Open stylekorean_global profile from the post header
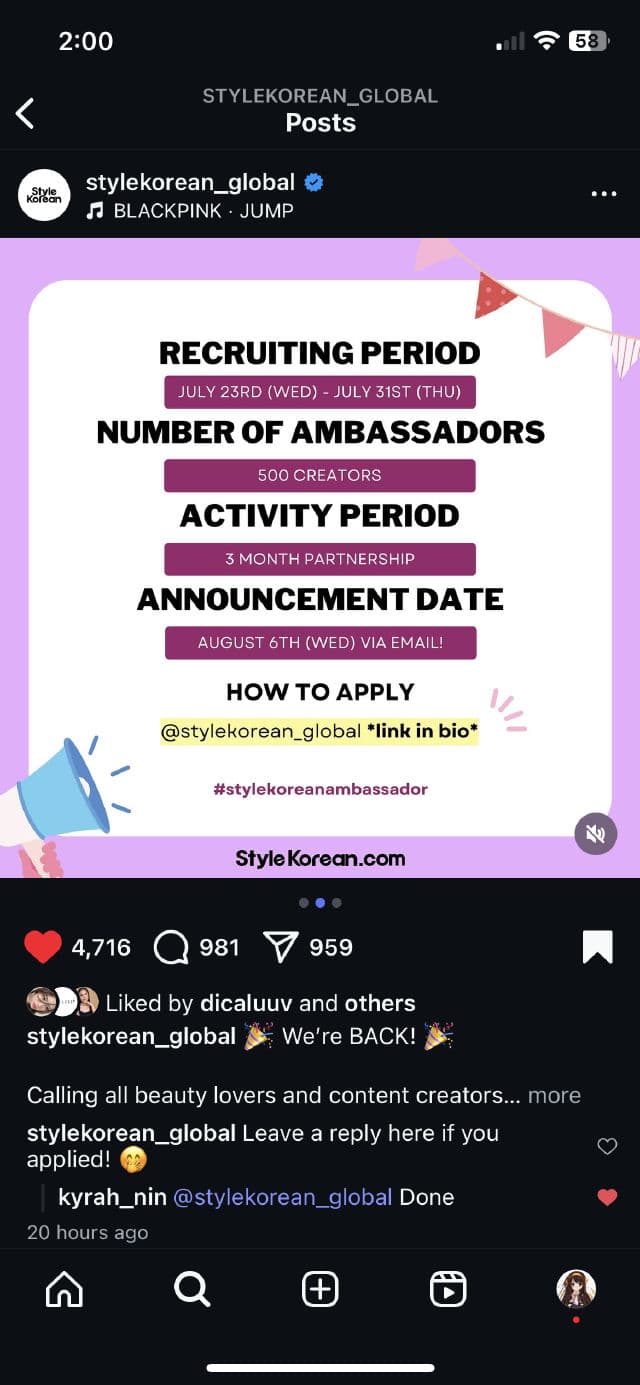The height and width of the screenshot is (1385, 640). 190,182
